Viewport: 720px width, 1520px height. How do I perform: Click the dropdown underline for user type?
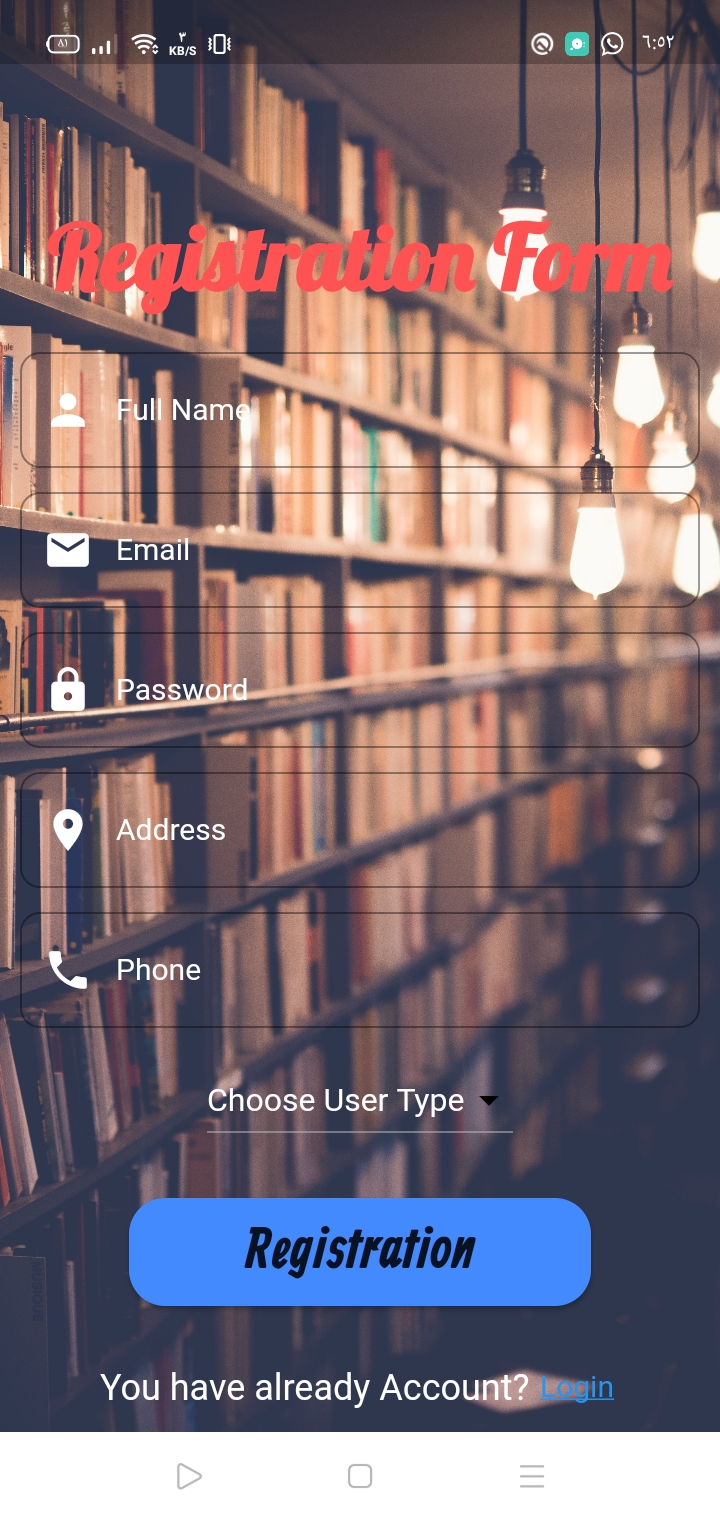(x=360, y=1130)
